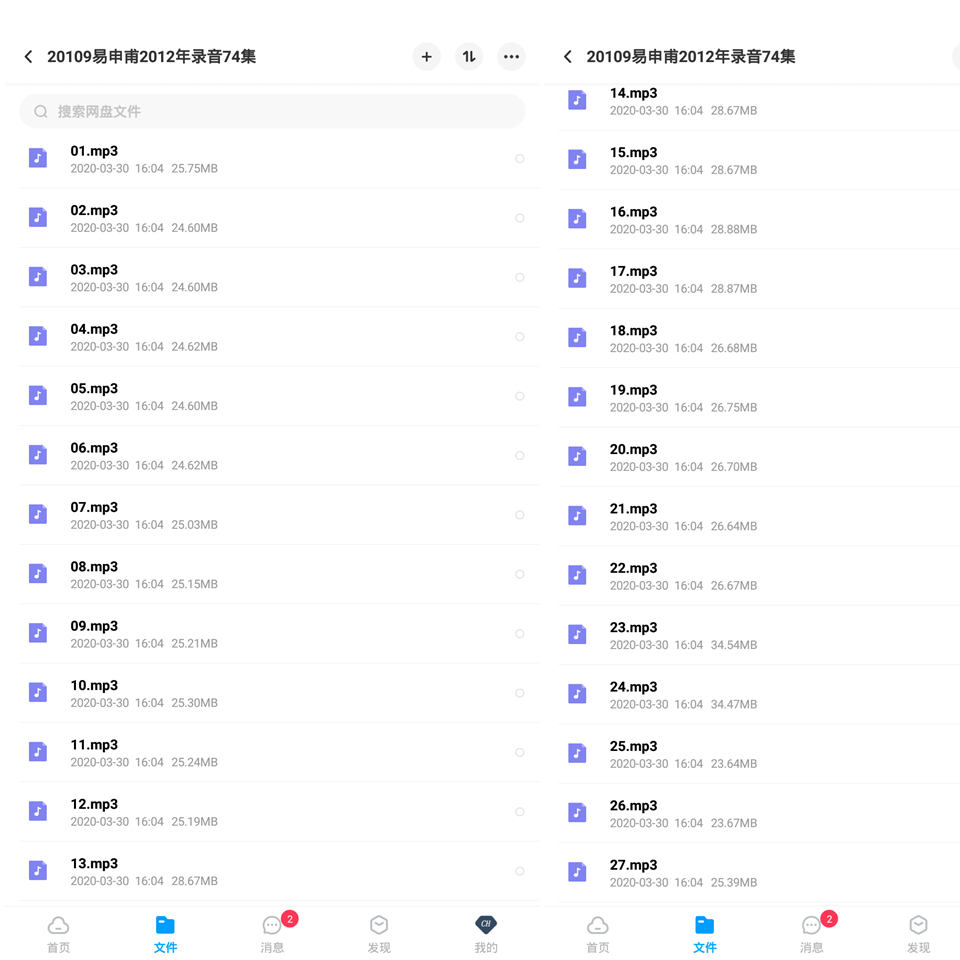This screenshot has width=960, height=960.
Task: Switch to the 我的 tab
Action: (x=486, y=934)
